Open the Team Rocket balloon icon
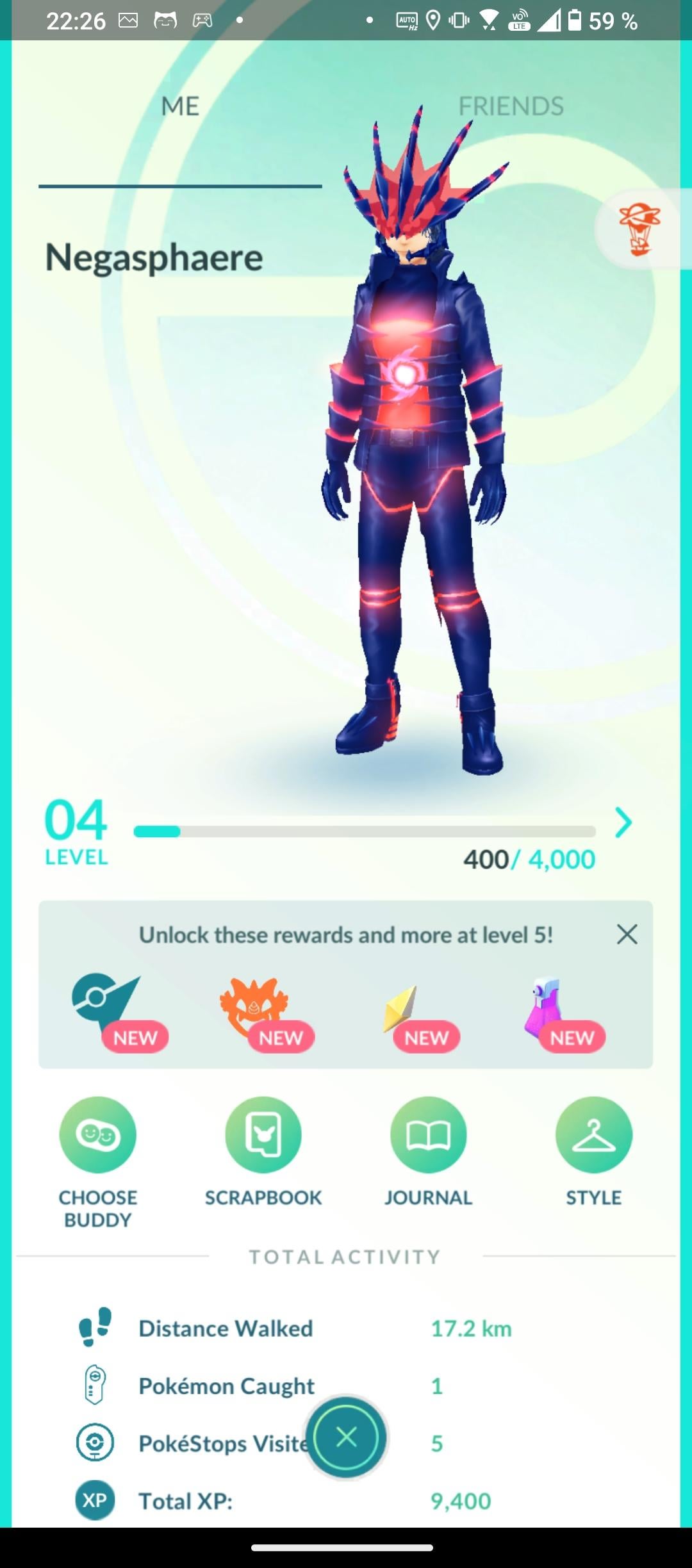 (x=639, y=229)
